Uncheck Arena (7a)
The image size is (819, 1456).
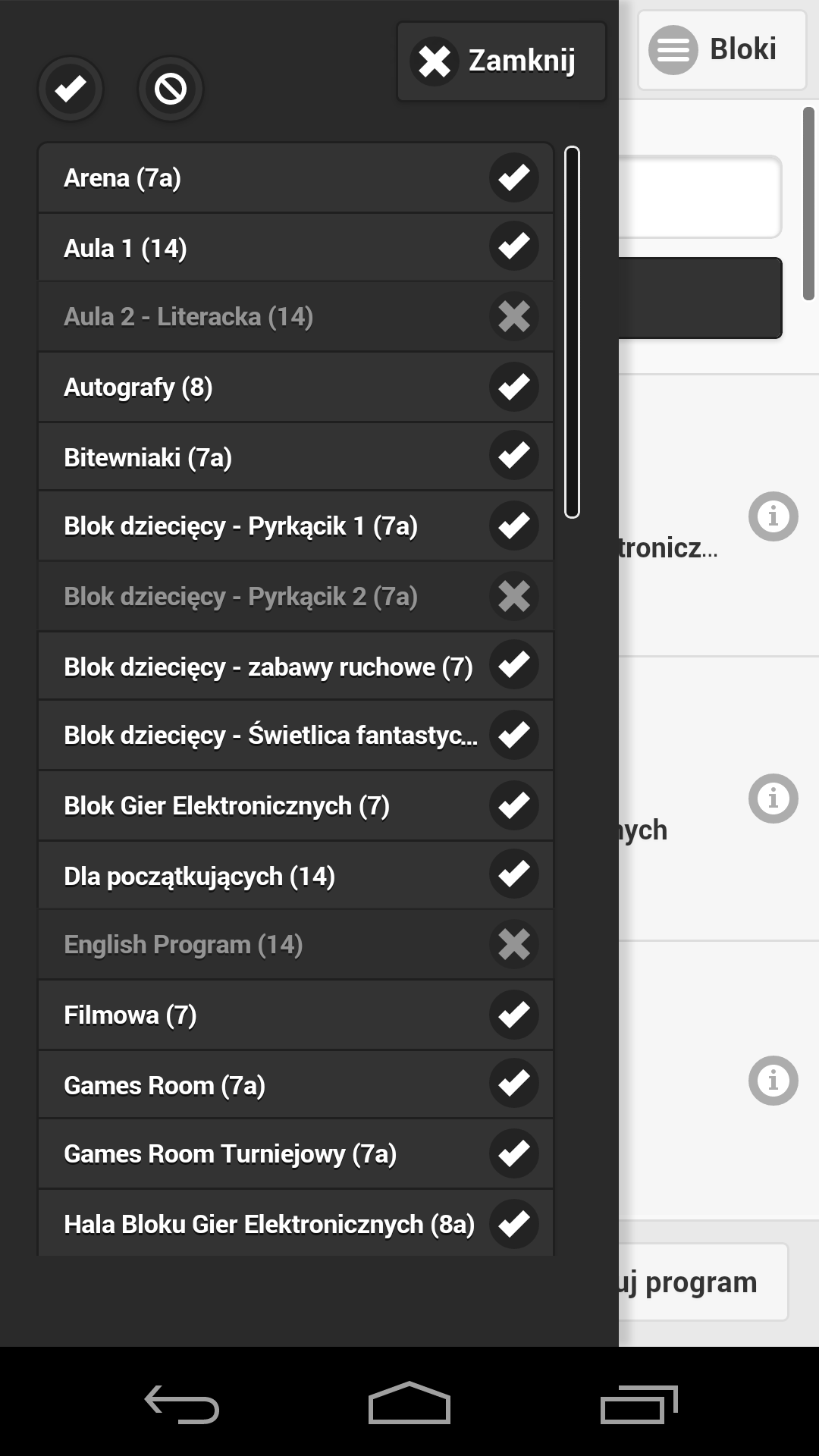(x=513, y=177)
